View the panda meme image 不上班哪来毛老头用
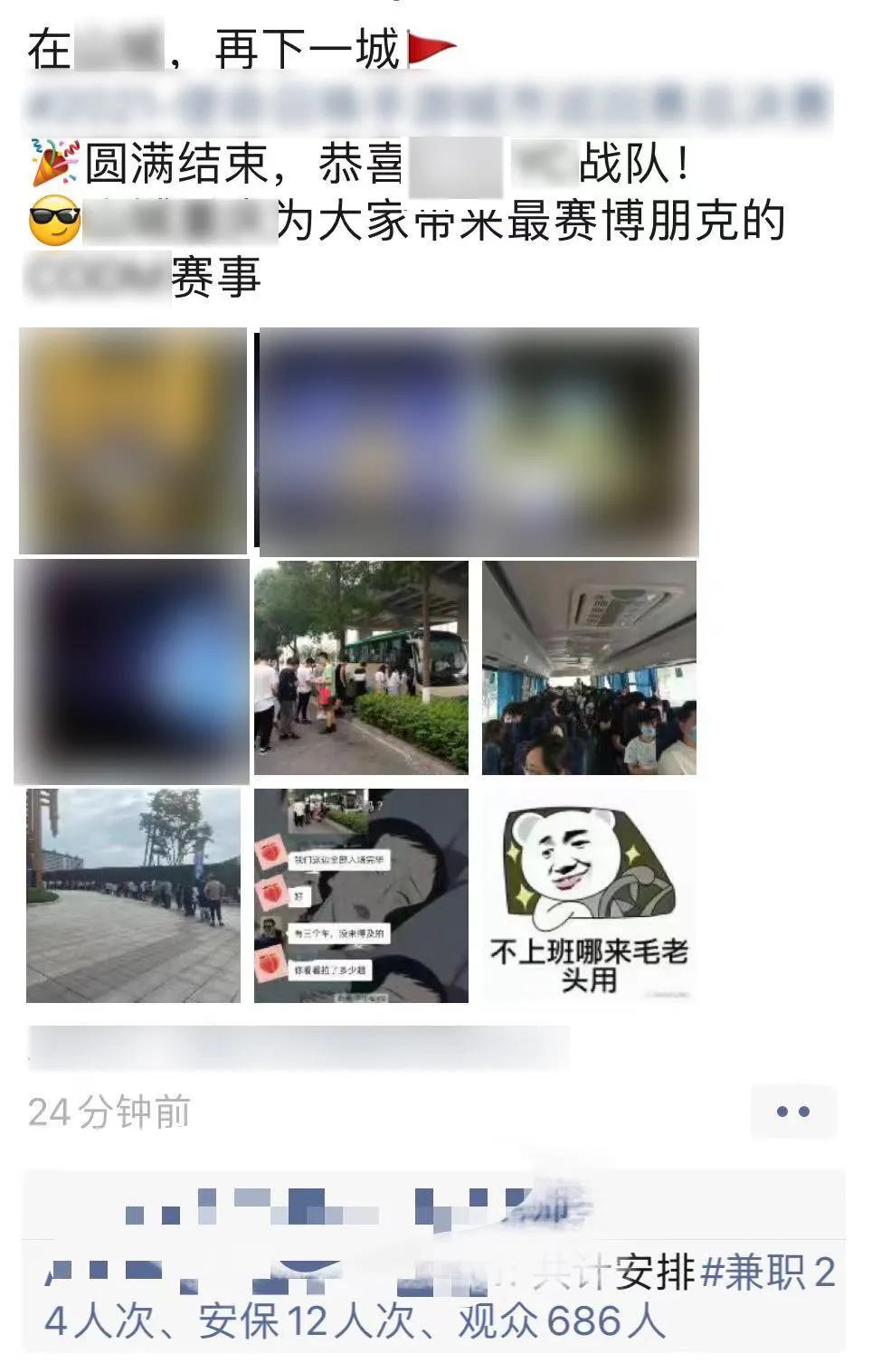Viewport: 872px width, 1372px height. 589,895
